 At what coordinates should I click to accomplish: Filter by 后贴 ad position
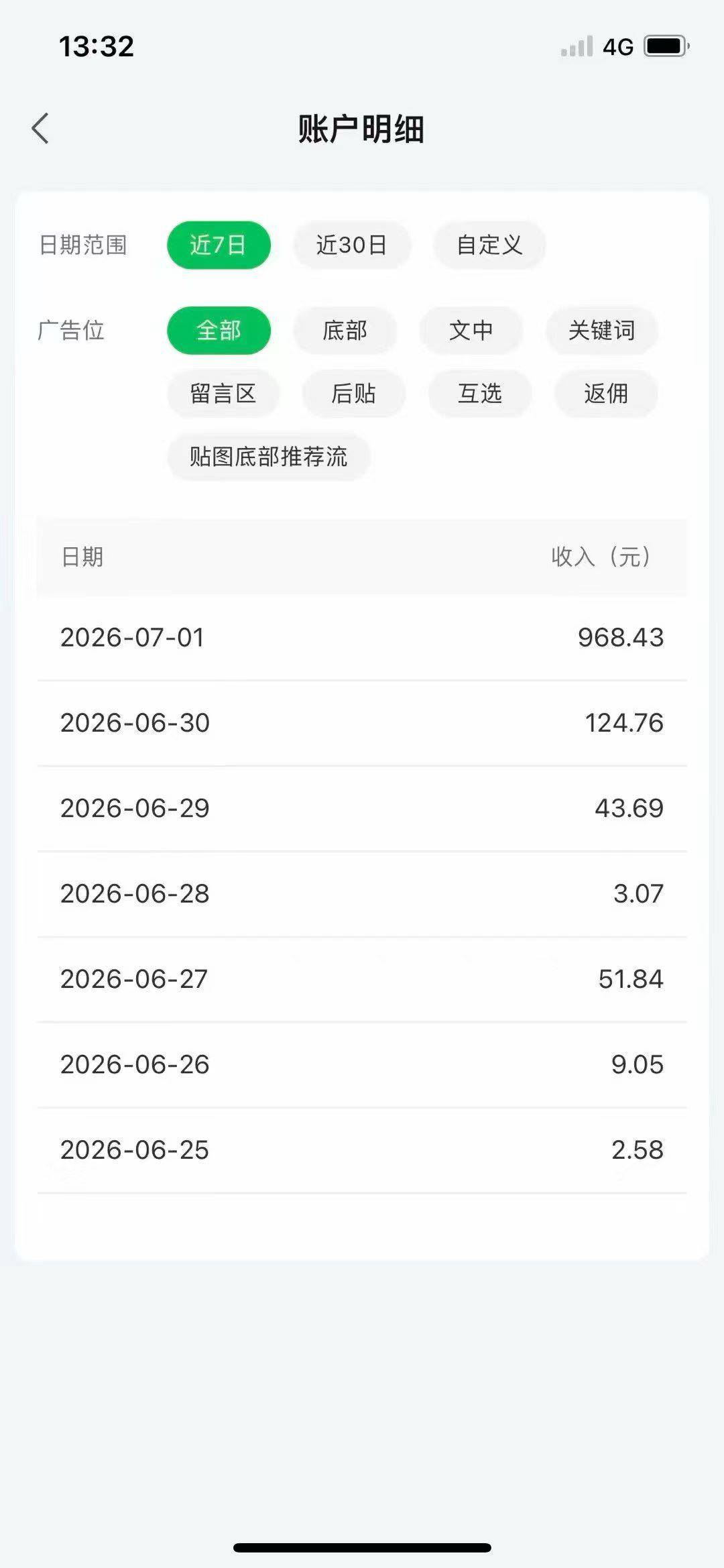click(354, 393)
